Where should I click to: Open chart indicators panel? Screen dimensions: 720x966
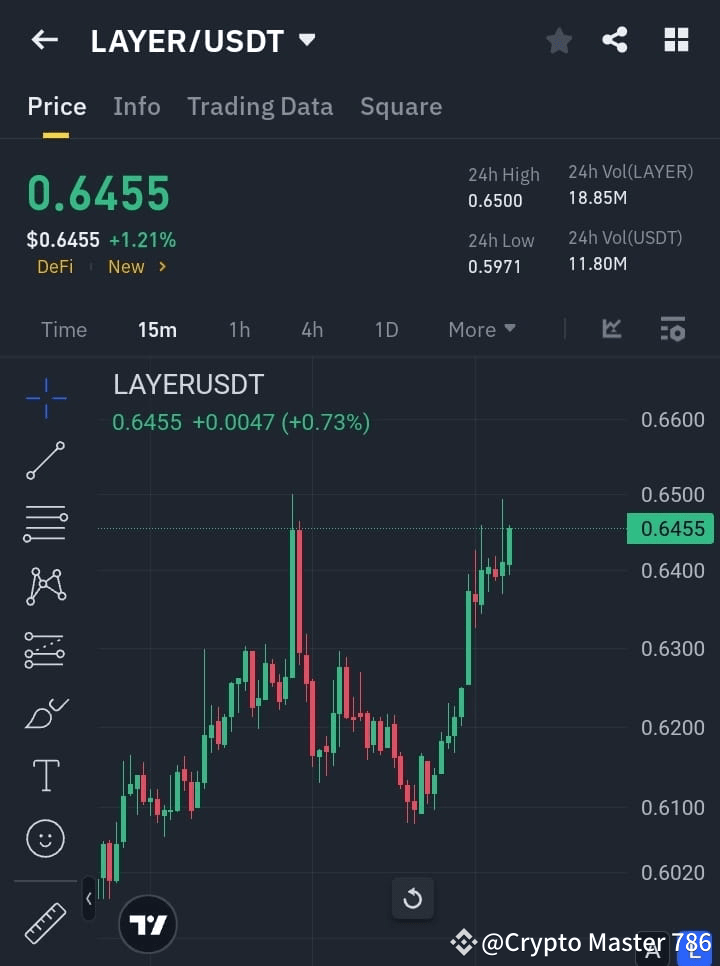click(x=610, y=329)
